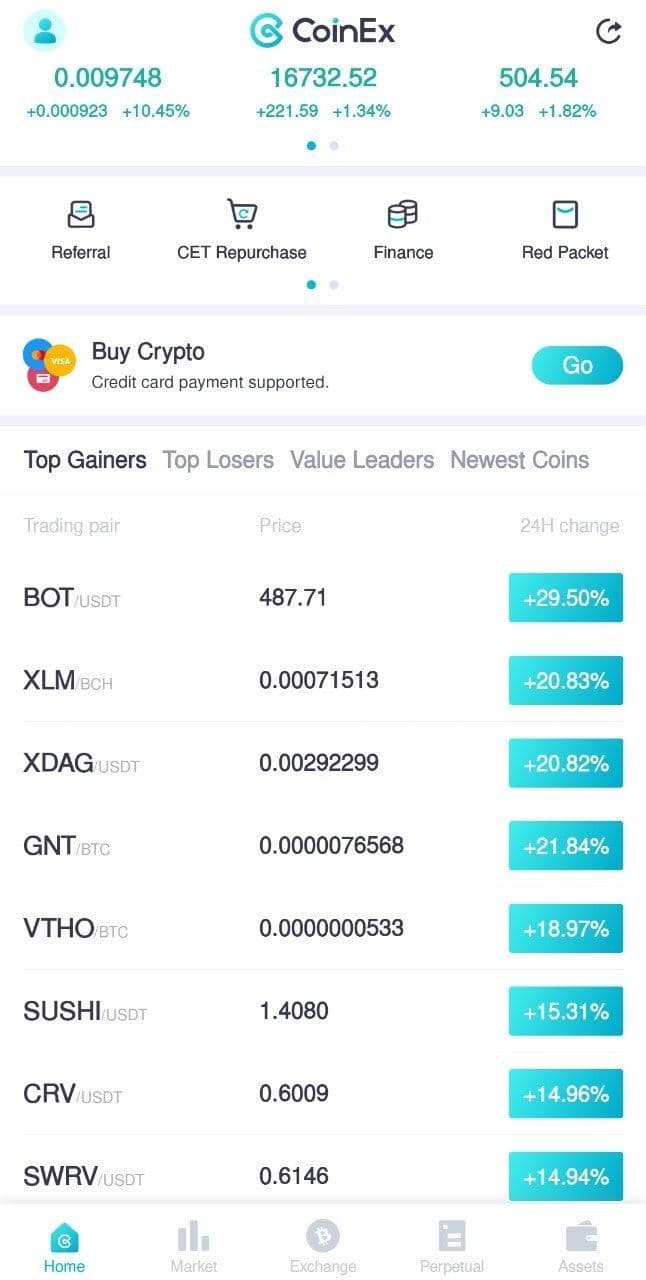
Task: Open the Finance shortcut
Action: 403,230
